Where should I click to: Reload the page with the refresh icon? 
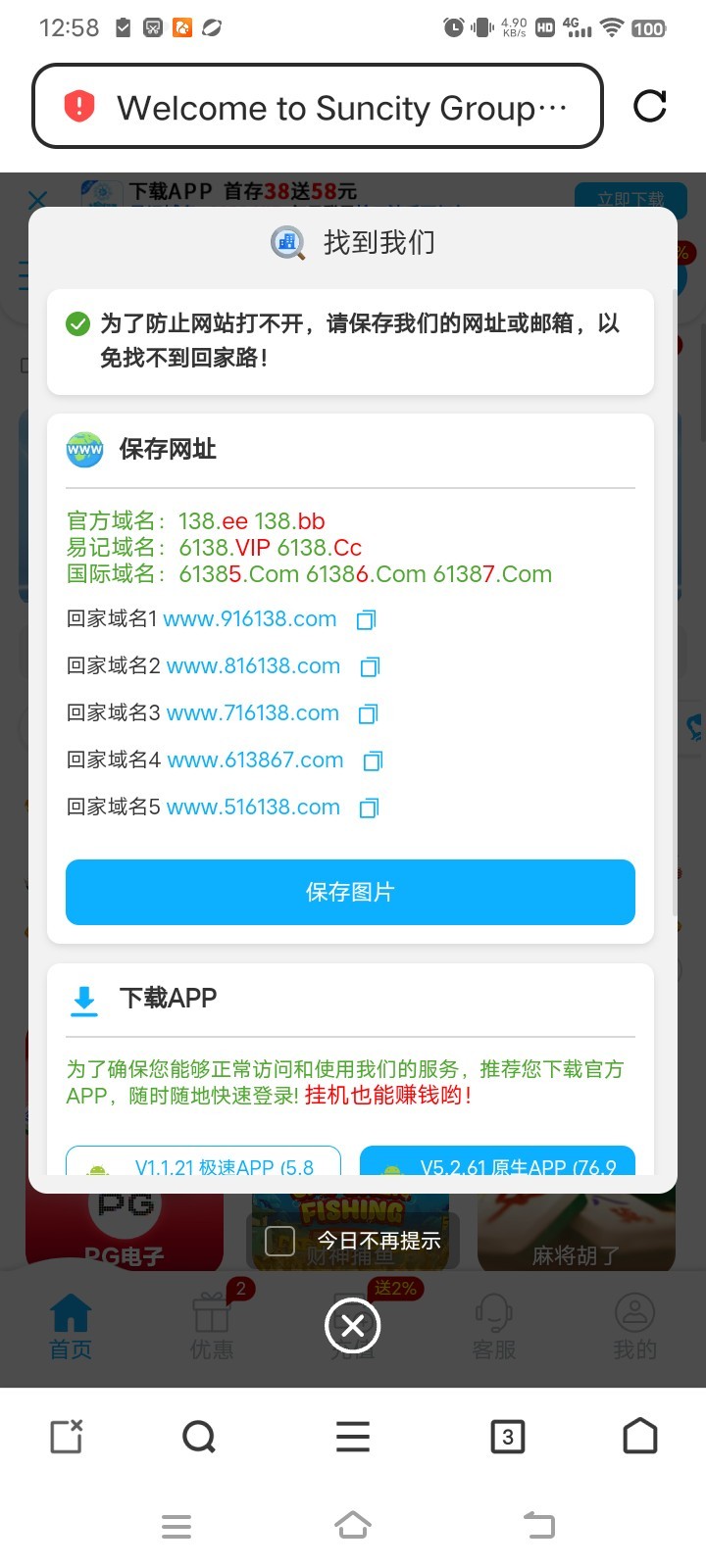pos(649,106)
